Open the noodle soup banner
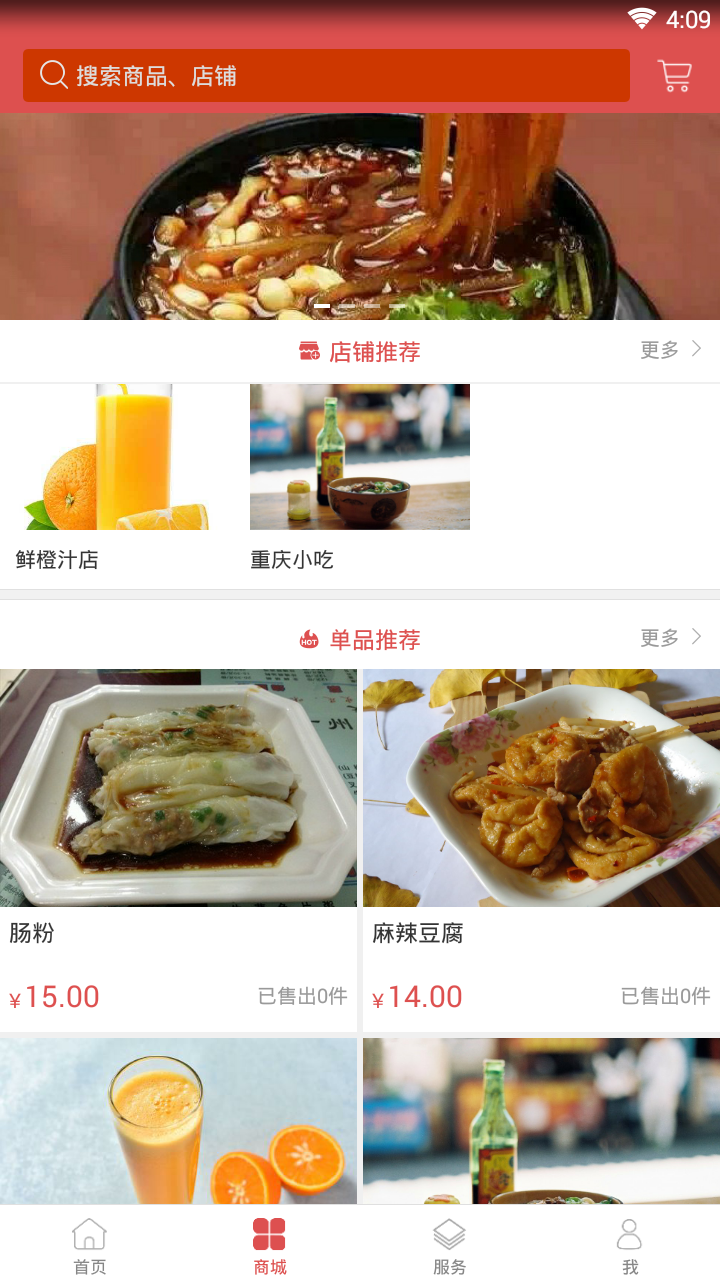720x1280 pixels. coord(360,215)
